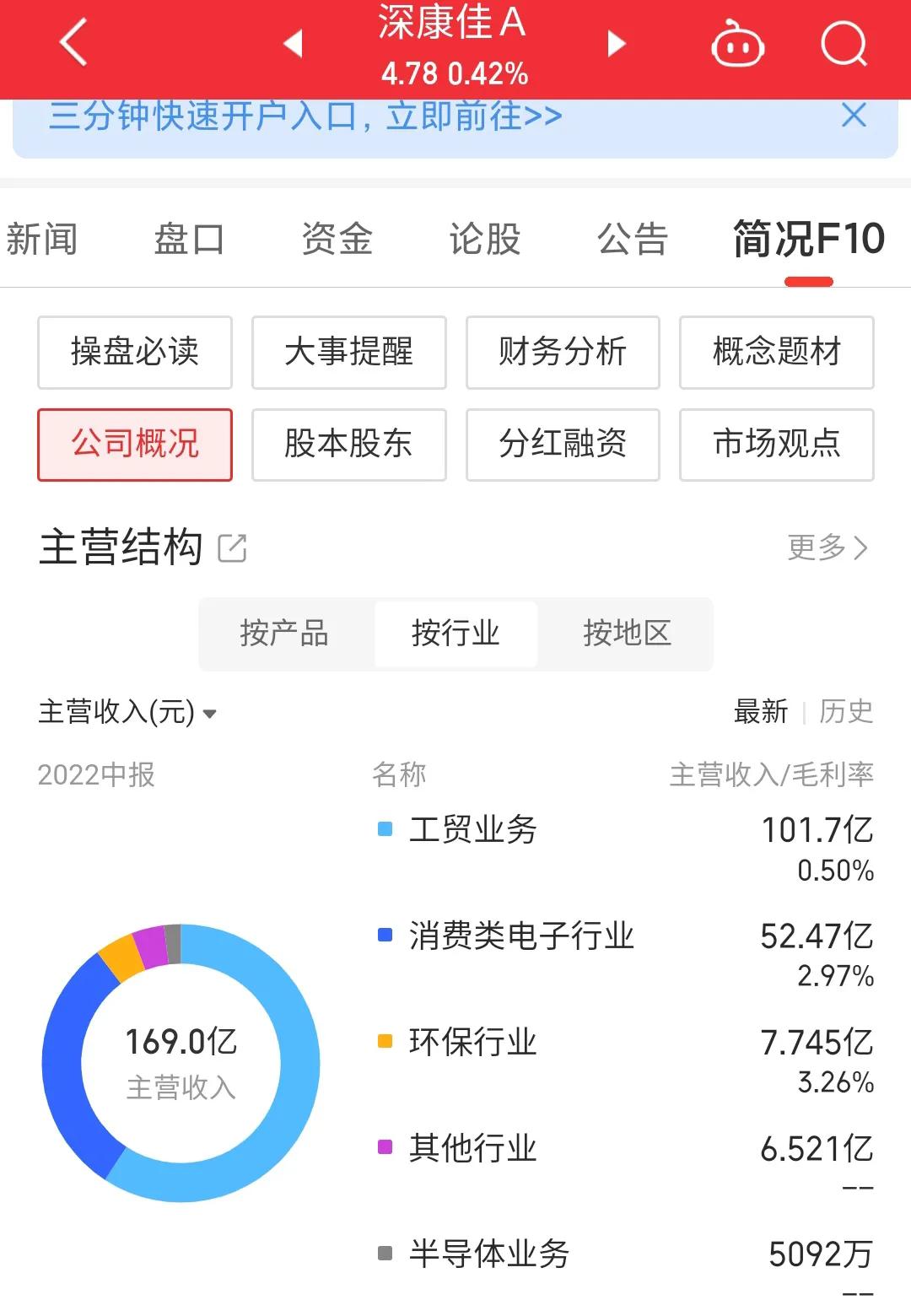Screen dimensions: 911x1316
Task: Open the robot assistant icon in the header
Action: (739, 44)
